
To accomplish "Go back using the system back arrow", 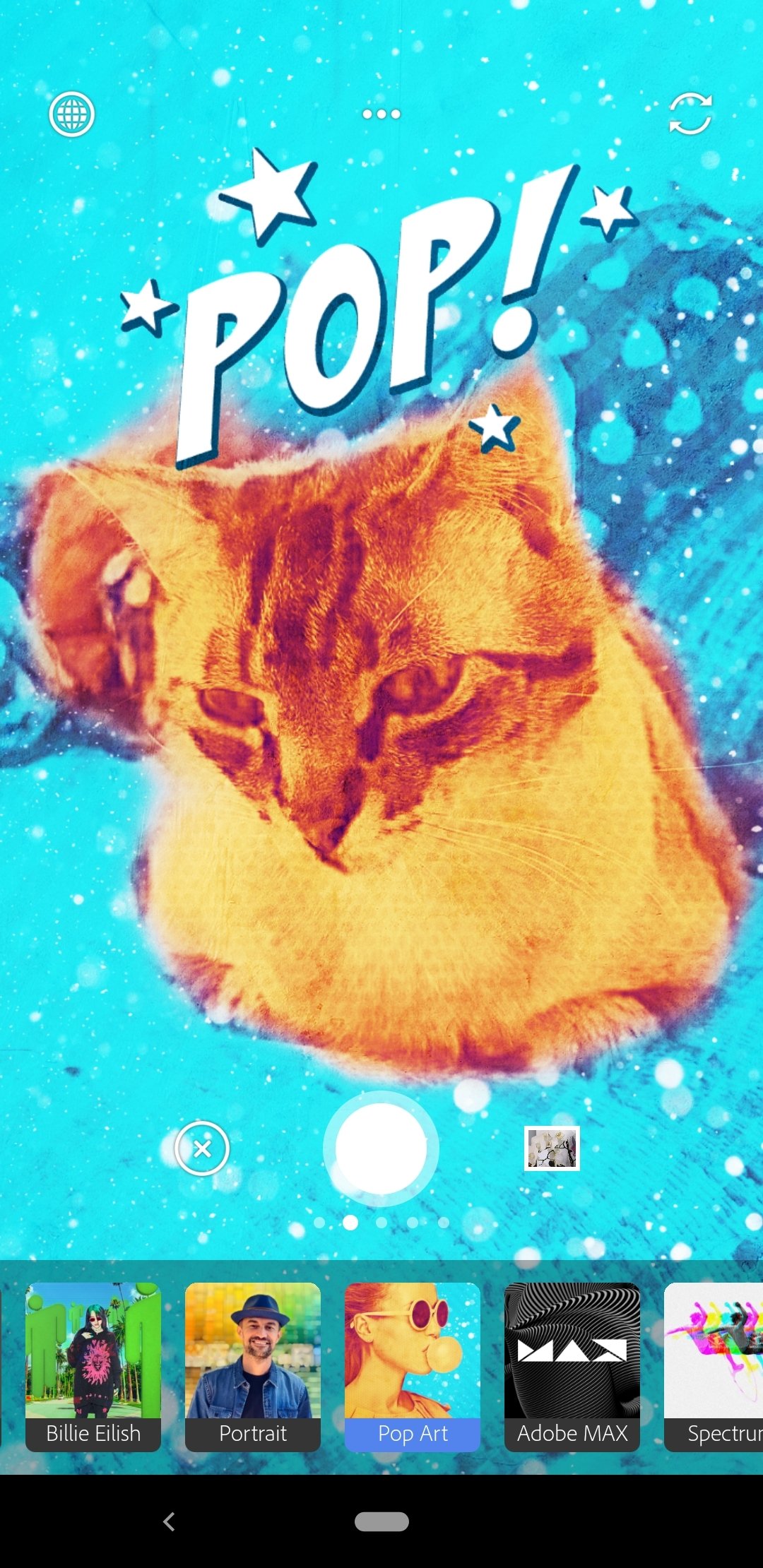I will tap(169, 1521).
